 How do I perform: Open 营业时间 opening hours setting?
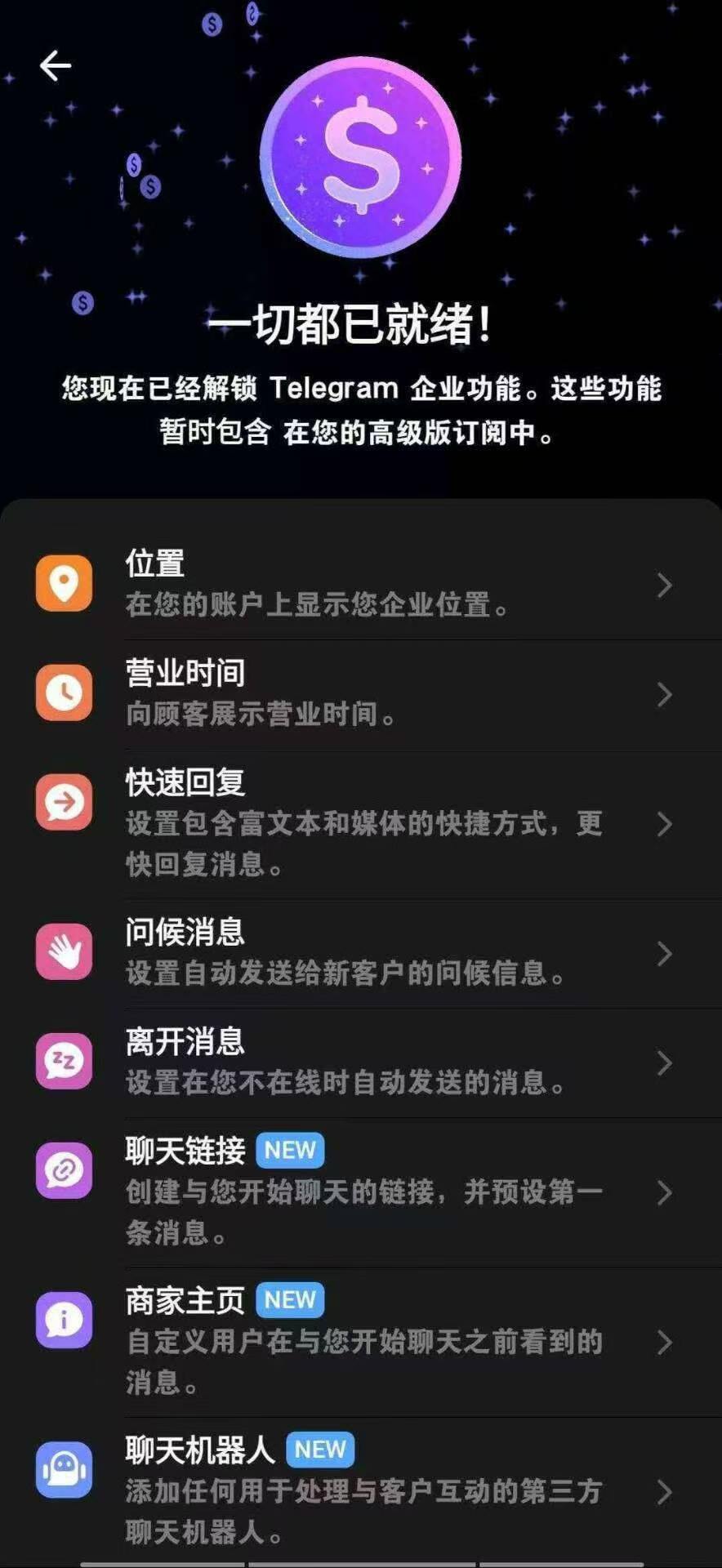(361, 694)
